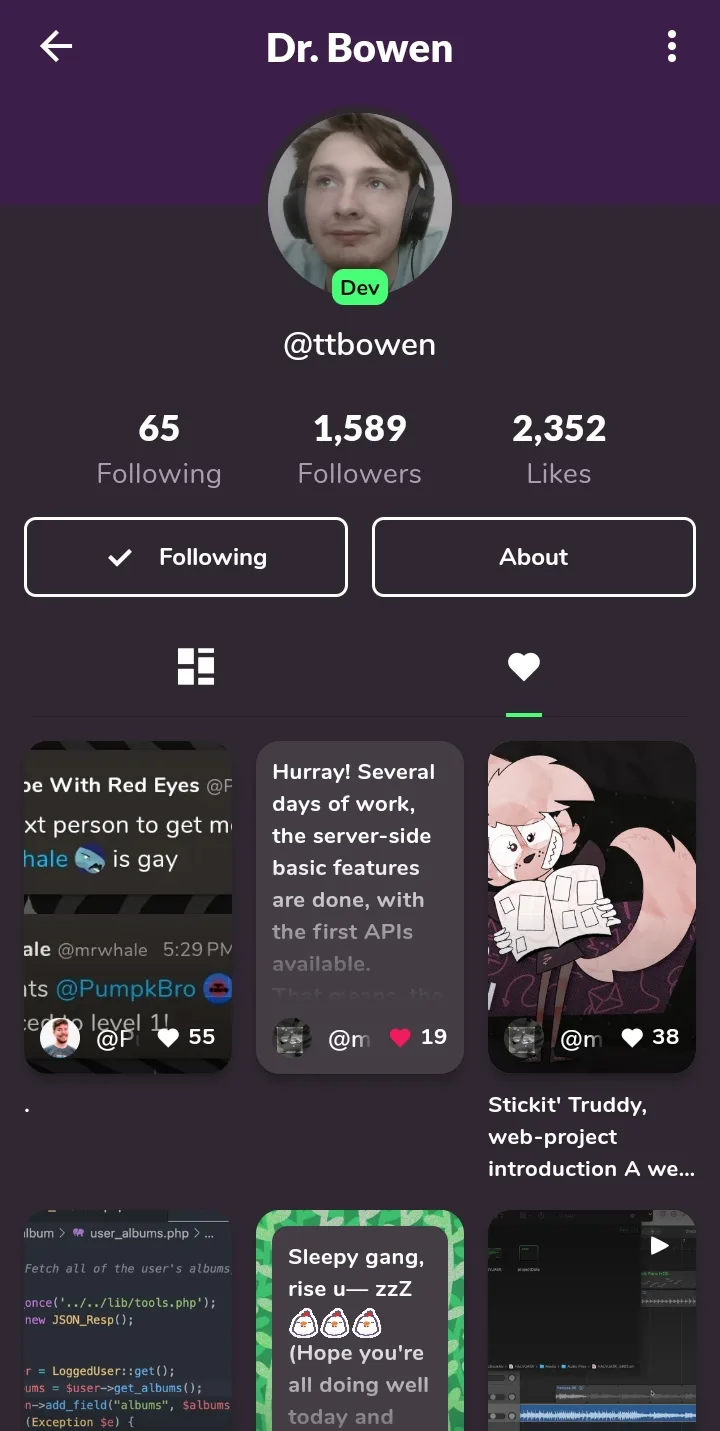
Task: Go back using the top-left arrow
Action: pyautogui.click(x=56, y=46)
